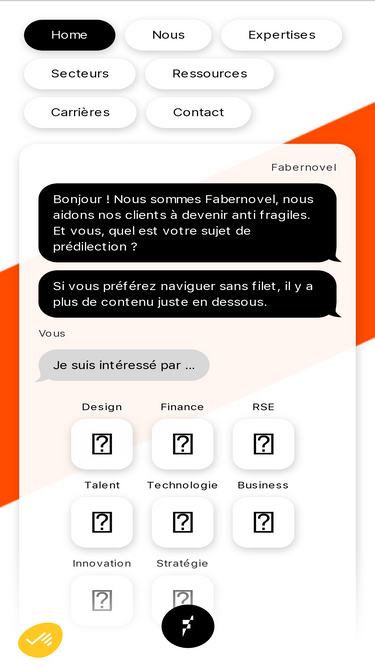The image size is (375, 667).
Task: Tap the Business topic tile
Action: pos(263,522)
